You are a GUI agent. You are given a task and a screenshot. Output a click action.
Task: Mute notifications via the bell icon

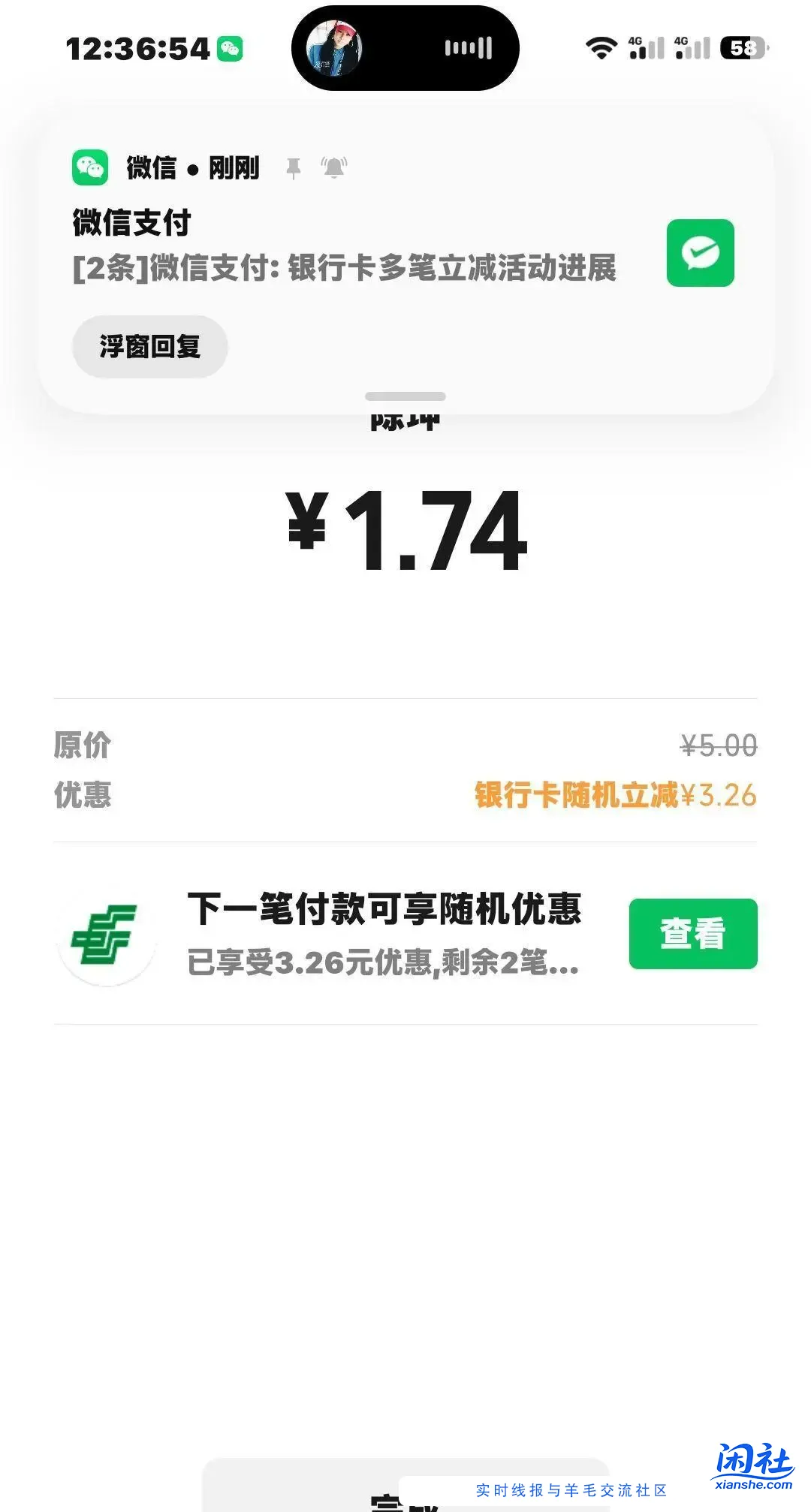coord(335,168)
